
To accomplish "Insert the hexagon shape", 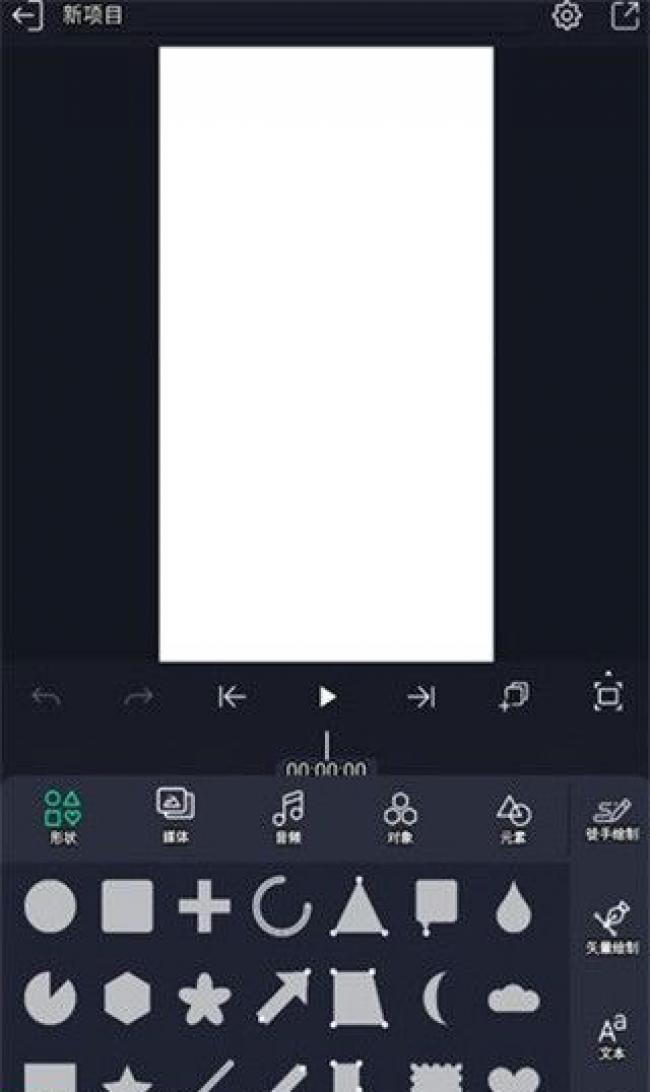I will click(x=127, y=999).
